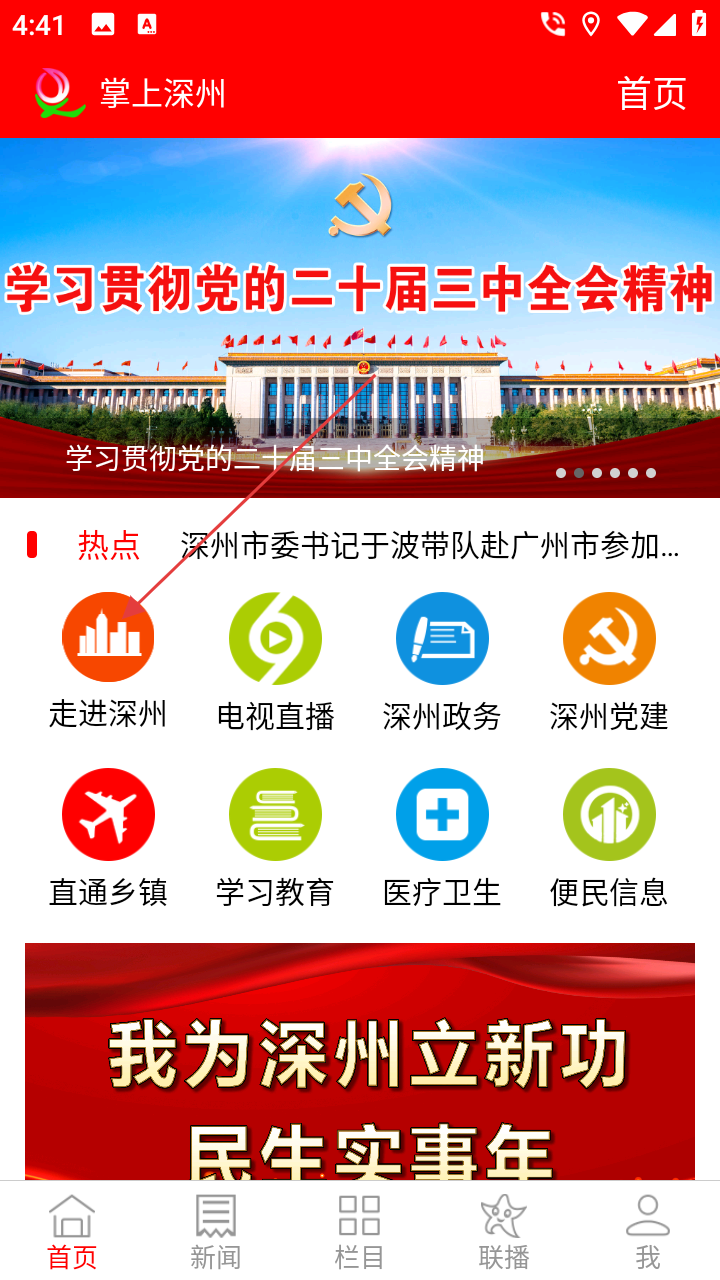
Task: Switch to the 栏目 tab
Action: pos(360,1231)
